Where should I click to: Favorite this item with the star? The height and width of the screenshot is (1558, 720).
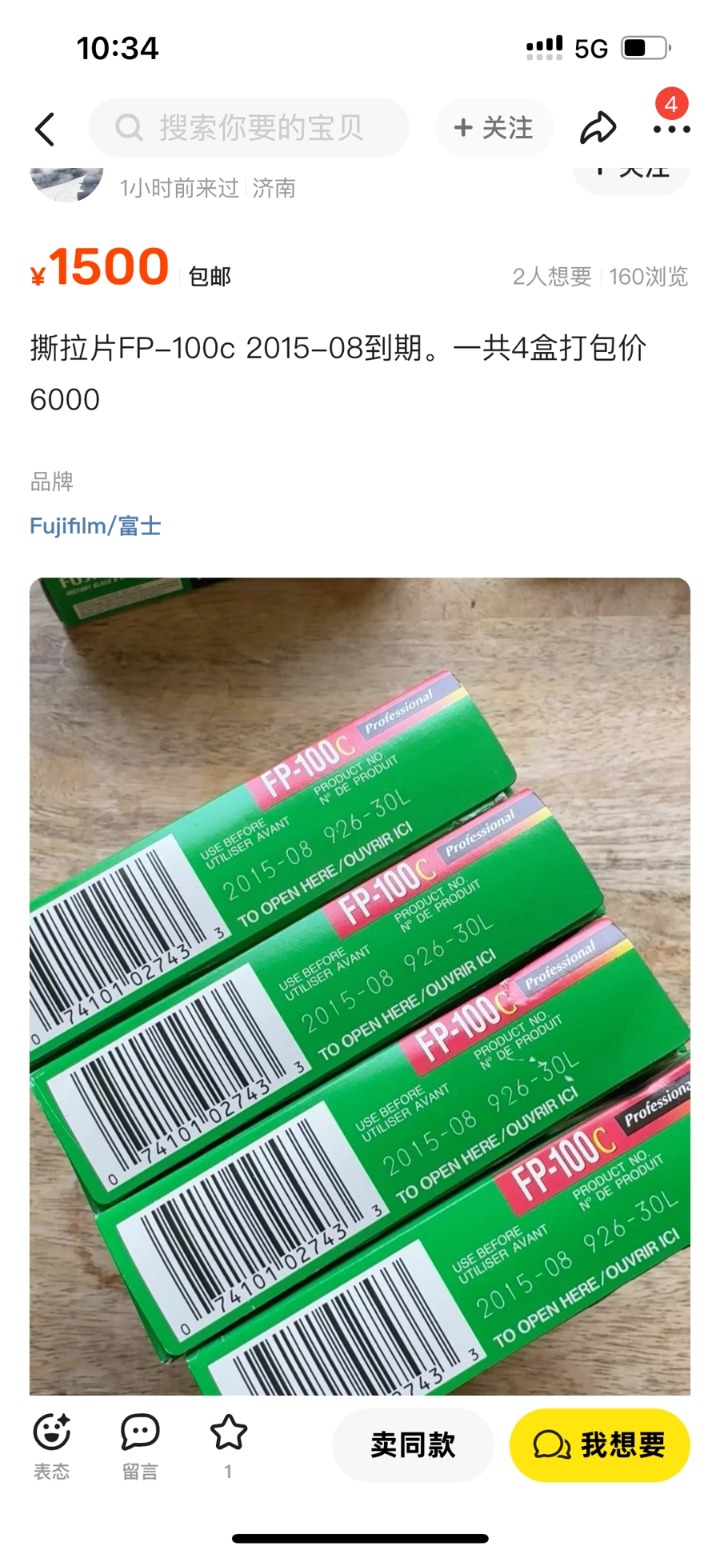click(x=228, y=1444)
